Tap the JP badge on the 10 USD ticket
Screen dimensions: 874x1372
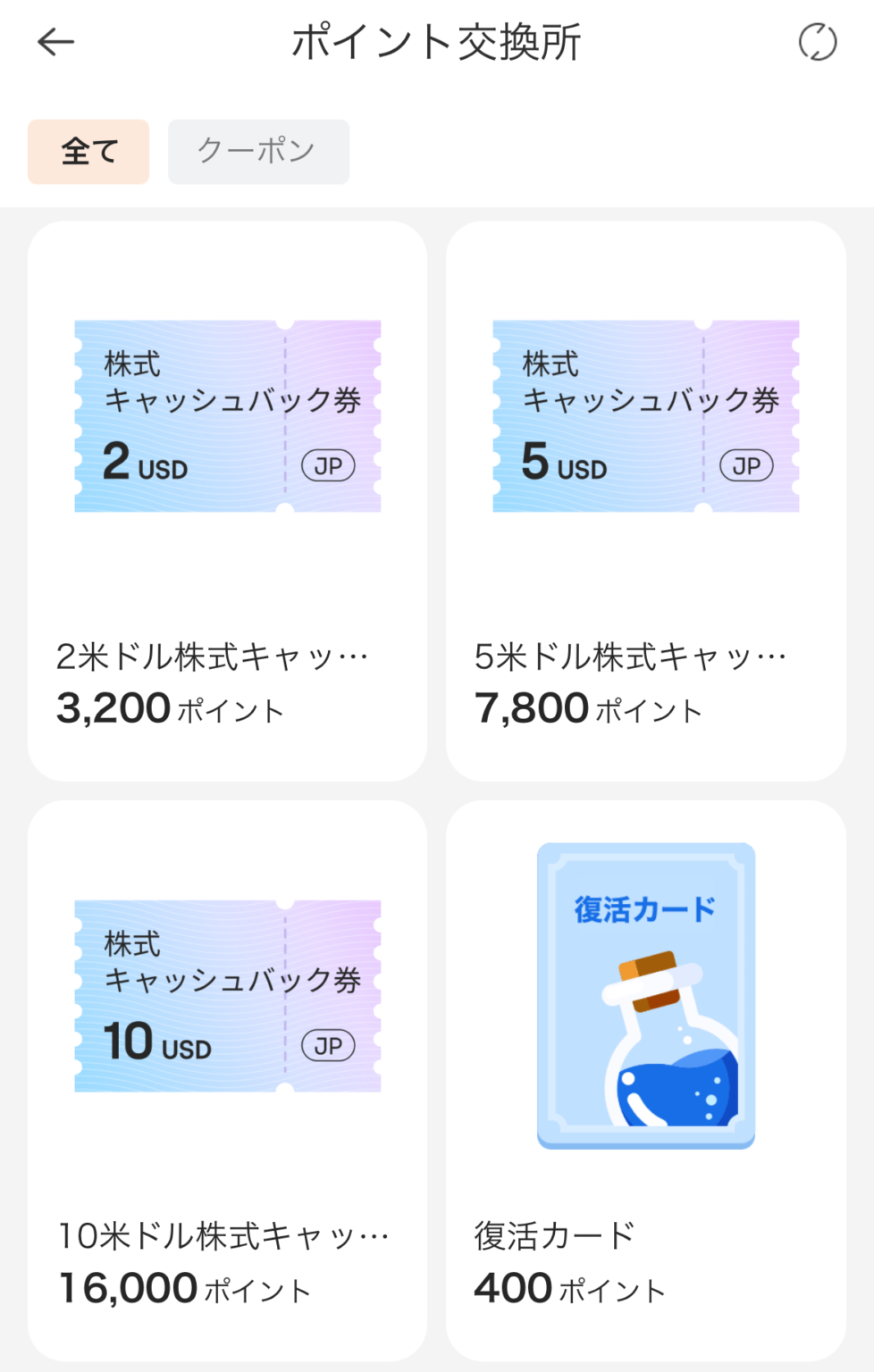tap(326, 1044)
